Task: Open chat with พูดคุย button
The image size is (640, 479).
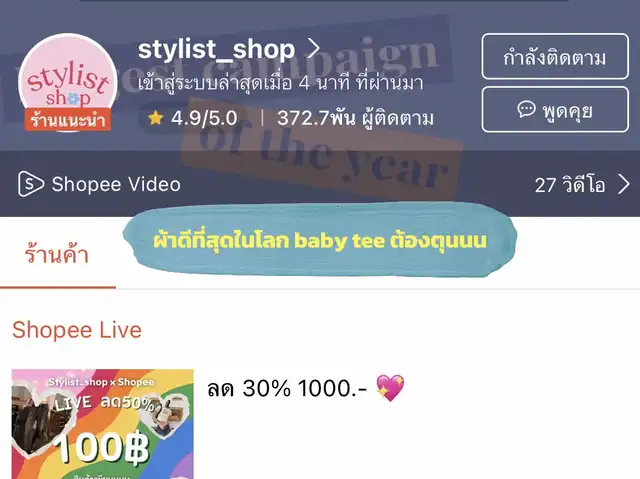Action: [x=554, y=109]
